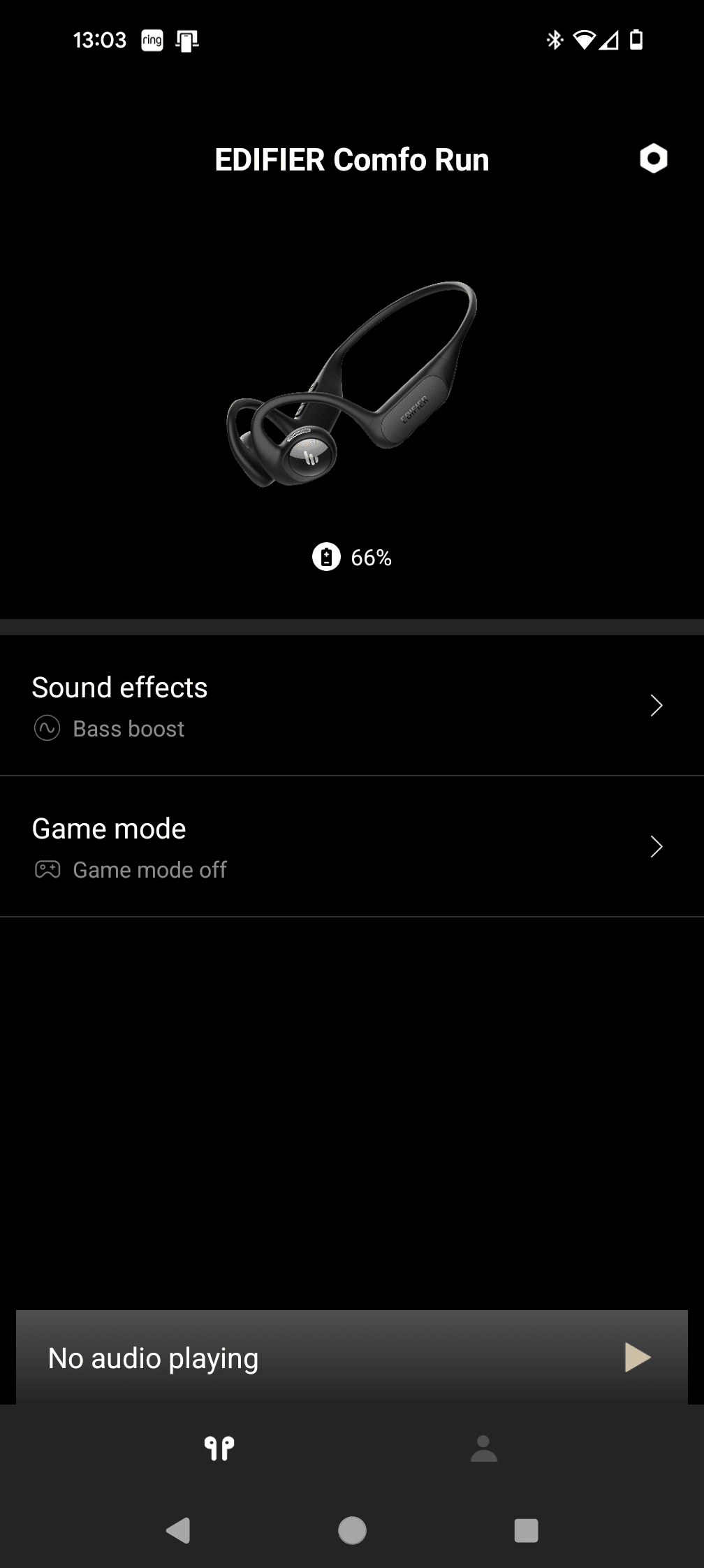This screenshot has height=1568, width=704.
Task: Open Sound effects settings
Action: click(x=352, y=706)
